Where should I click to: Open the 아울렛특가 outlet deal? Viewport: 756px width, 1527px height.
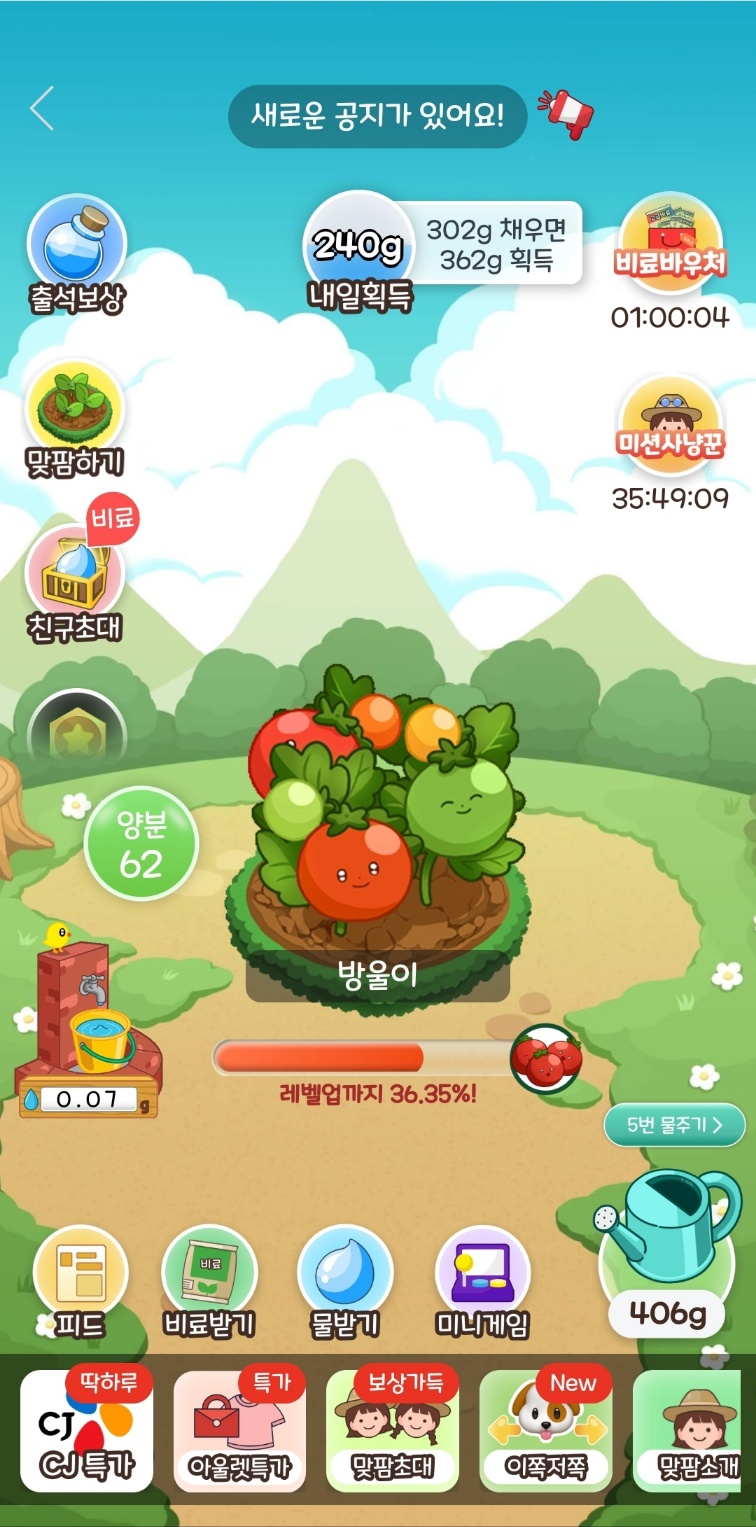(x=240, y=1430)
